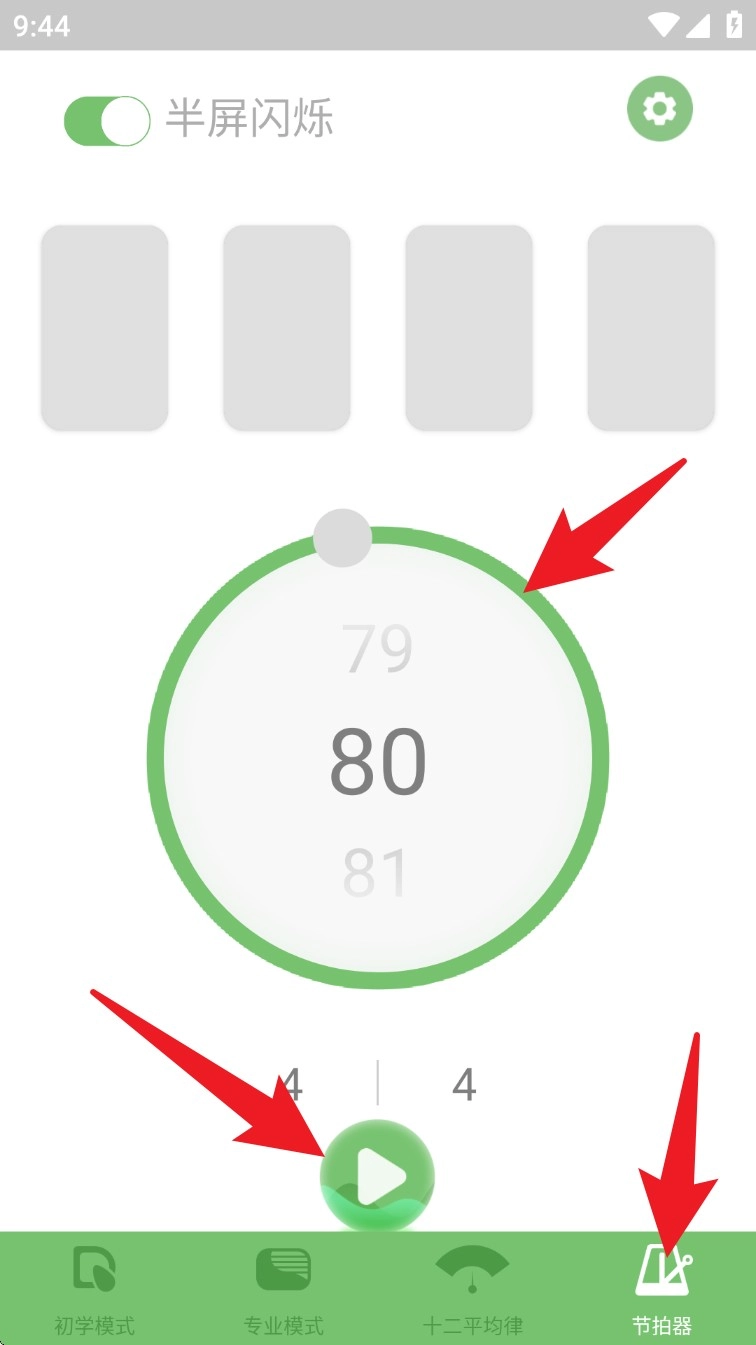This screenshot has width=756, height=1345.
Task: Tap the gray tempo dial knob
Action: click(x=342, y=538)
